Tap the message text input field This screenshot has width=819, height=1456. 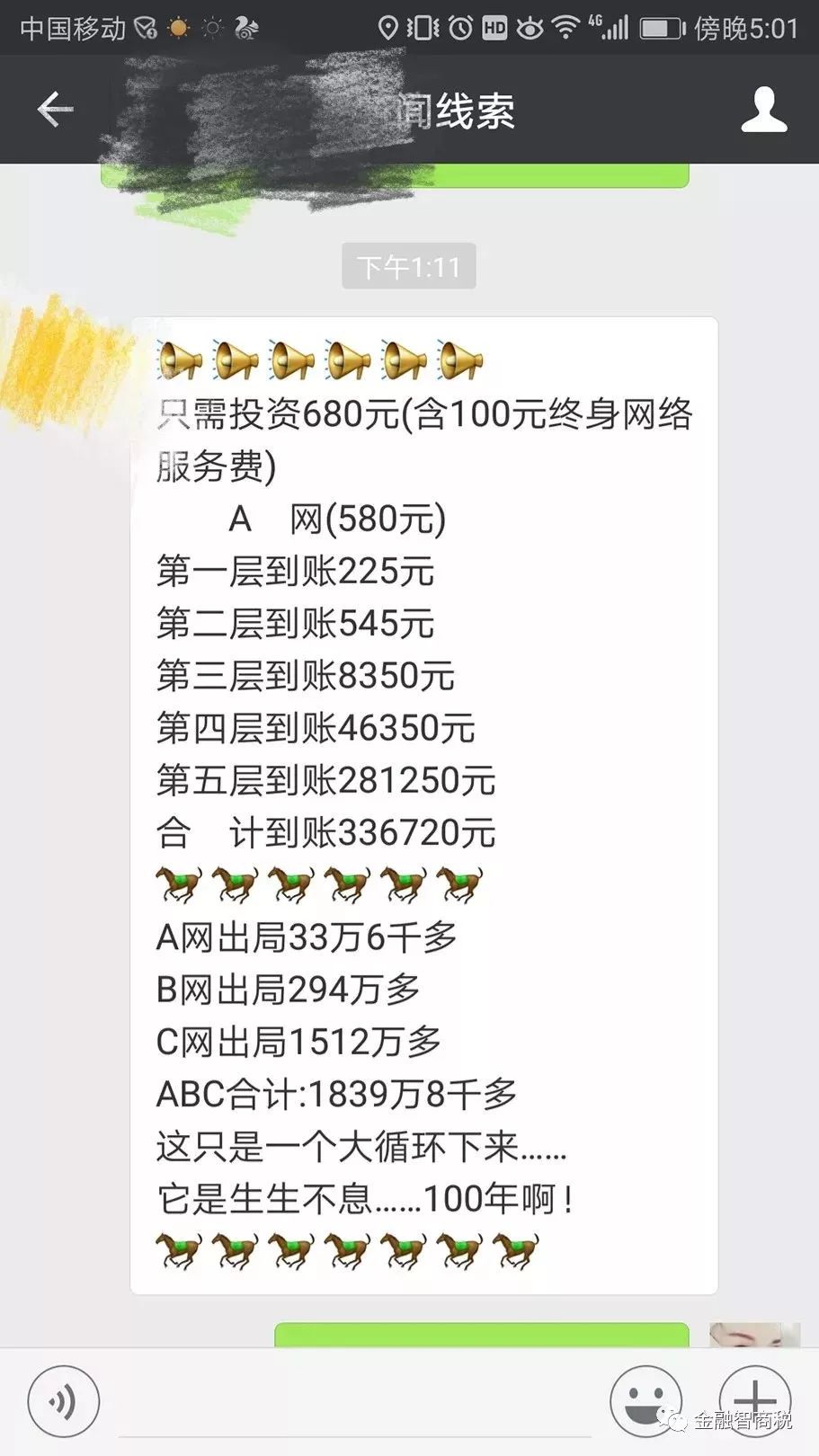pos(355,1402)
